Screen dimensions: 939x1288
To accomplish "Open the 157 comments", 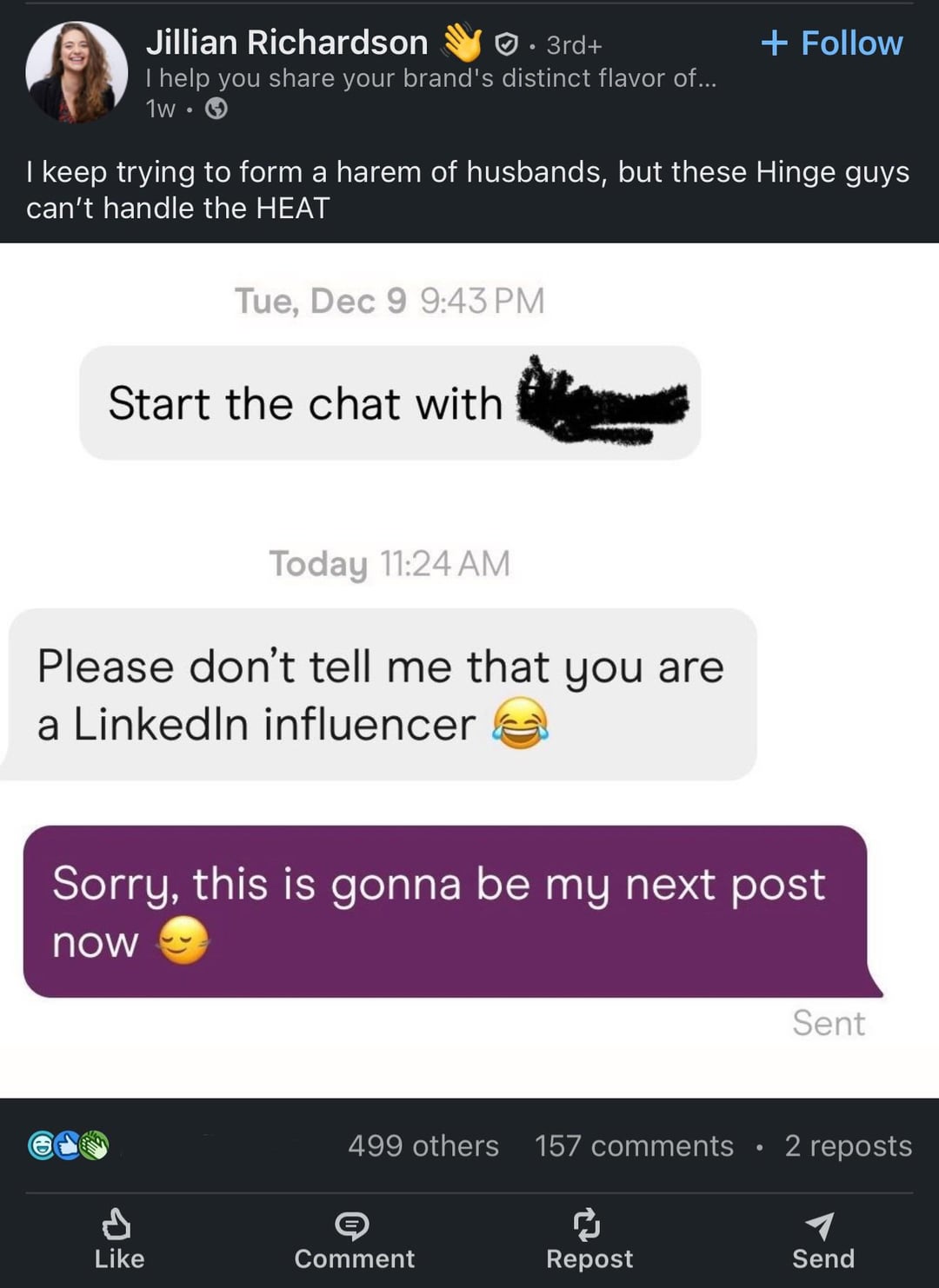I will [x=634, y=1145].
